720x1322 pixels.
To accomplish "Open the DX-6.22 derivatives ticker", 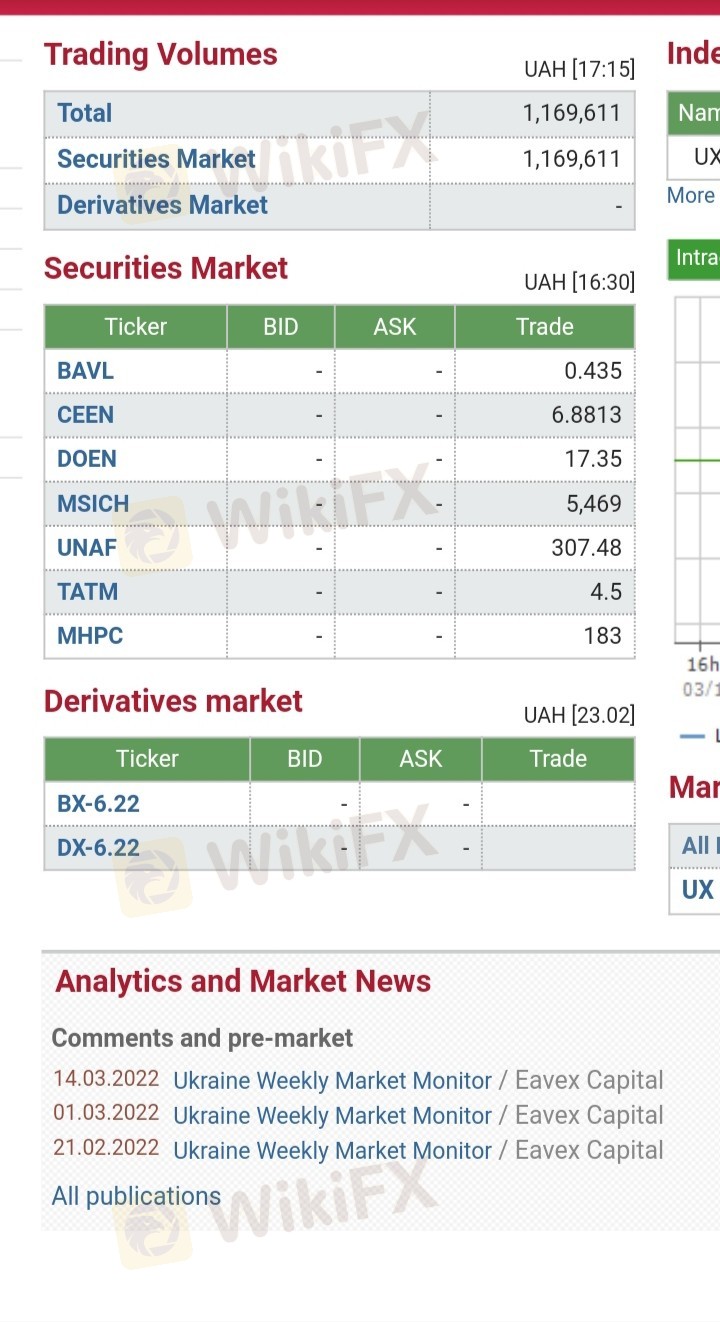I will [98, 847].
